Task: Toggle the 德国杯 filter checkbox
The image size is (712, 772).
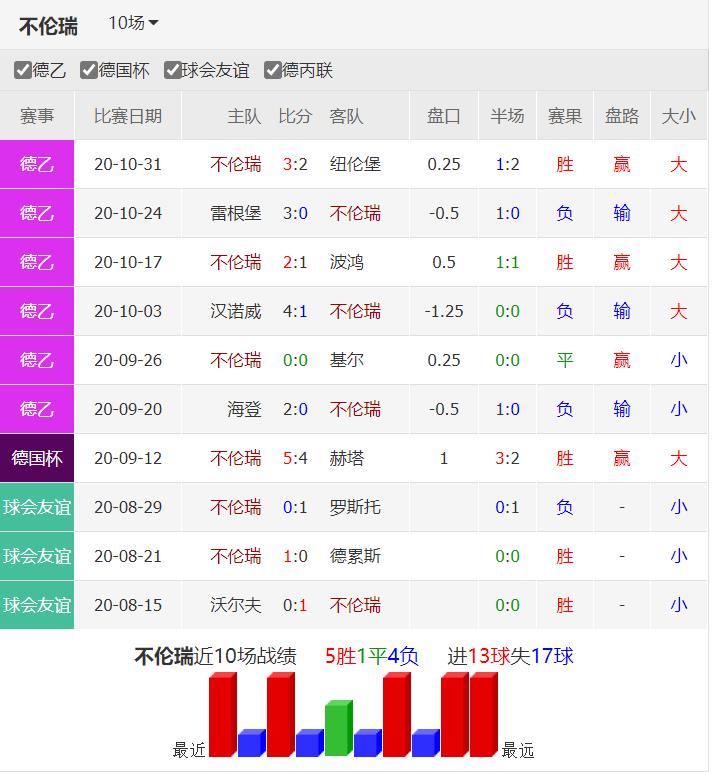Action: pos(89,70)
